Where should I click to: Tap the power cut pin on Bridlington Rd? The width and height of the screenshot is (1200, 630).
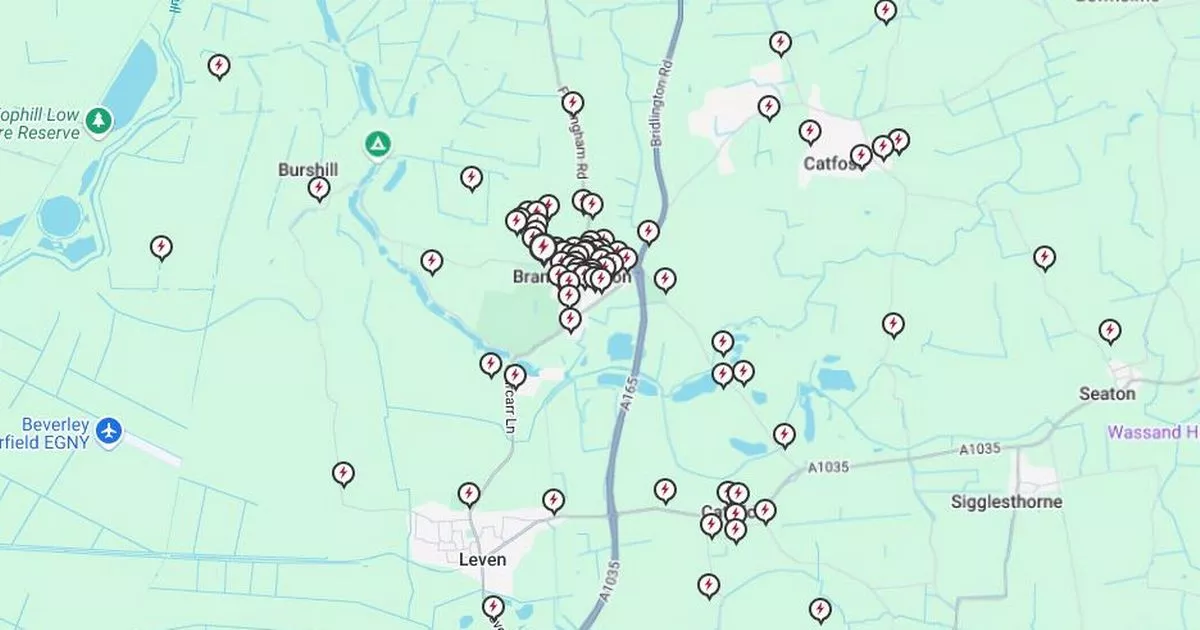[648, 232]
